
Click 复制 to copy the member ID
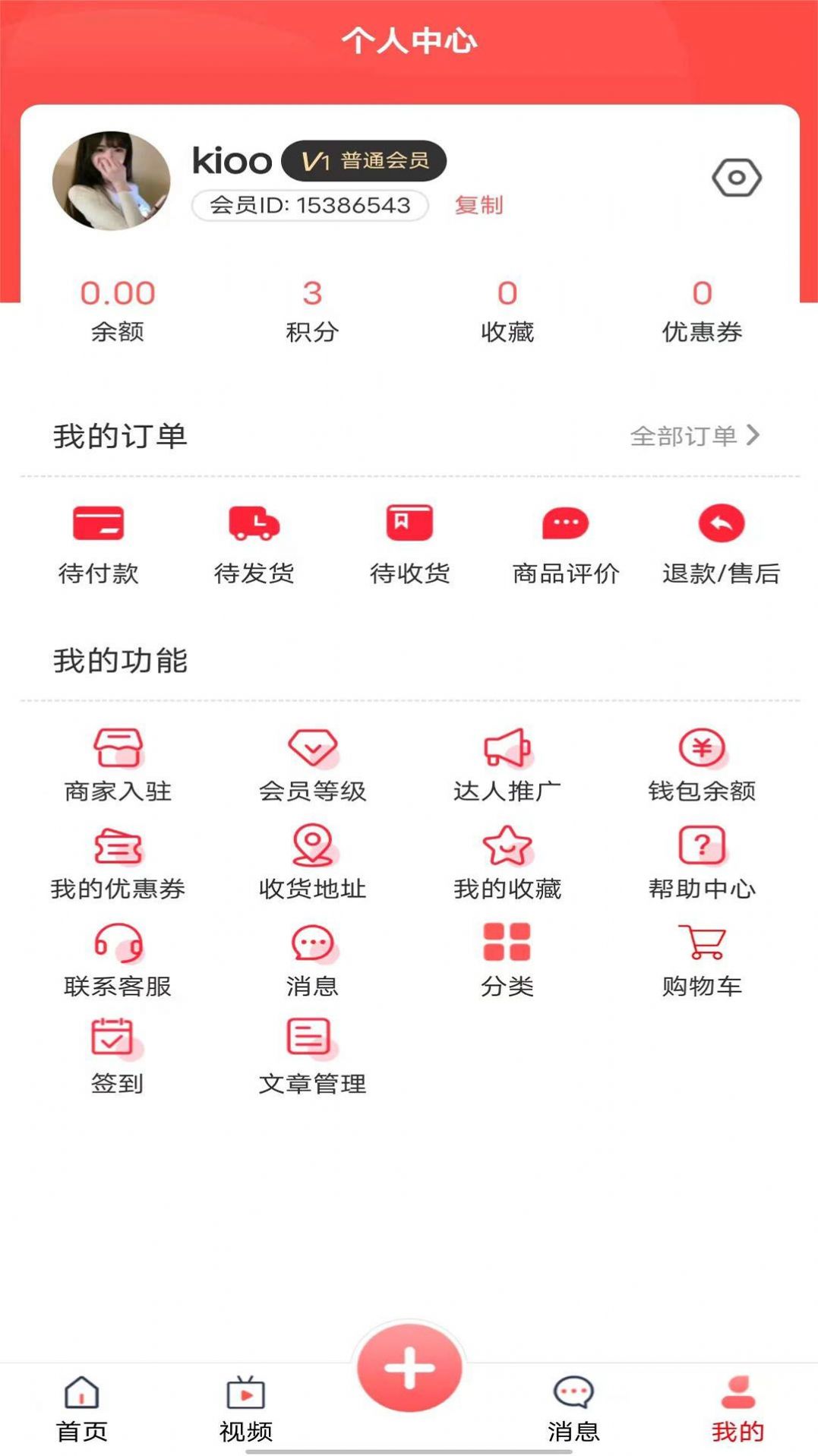coord(479,204)
